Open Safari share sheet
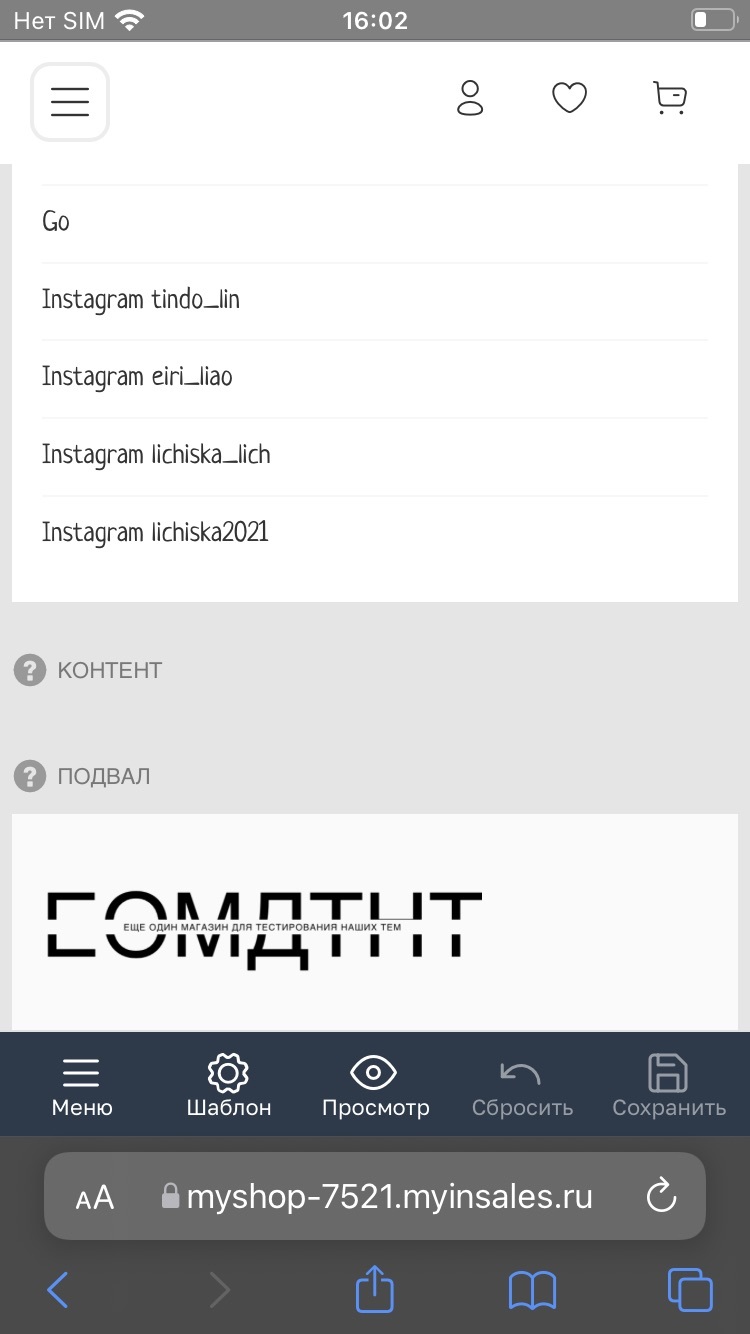Image resolution: width=750 pixels, height=1334 pixels. click(x=375, y=1289)
